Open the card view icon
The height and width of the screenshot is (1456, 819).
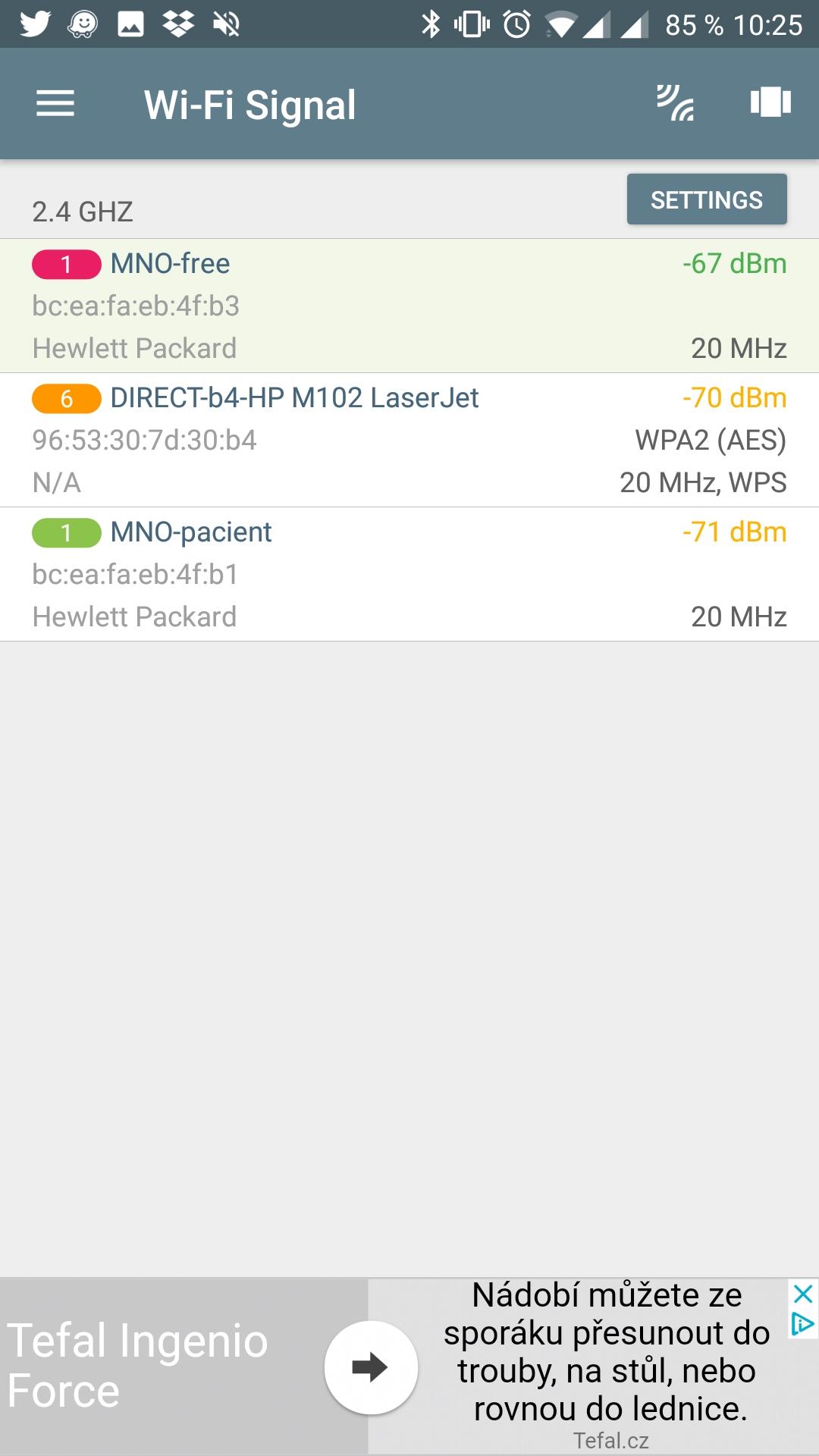(770, 102)
